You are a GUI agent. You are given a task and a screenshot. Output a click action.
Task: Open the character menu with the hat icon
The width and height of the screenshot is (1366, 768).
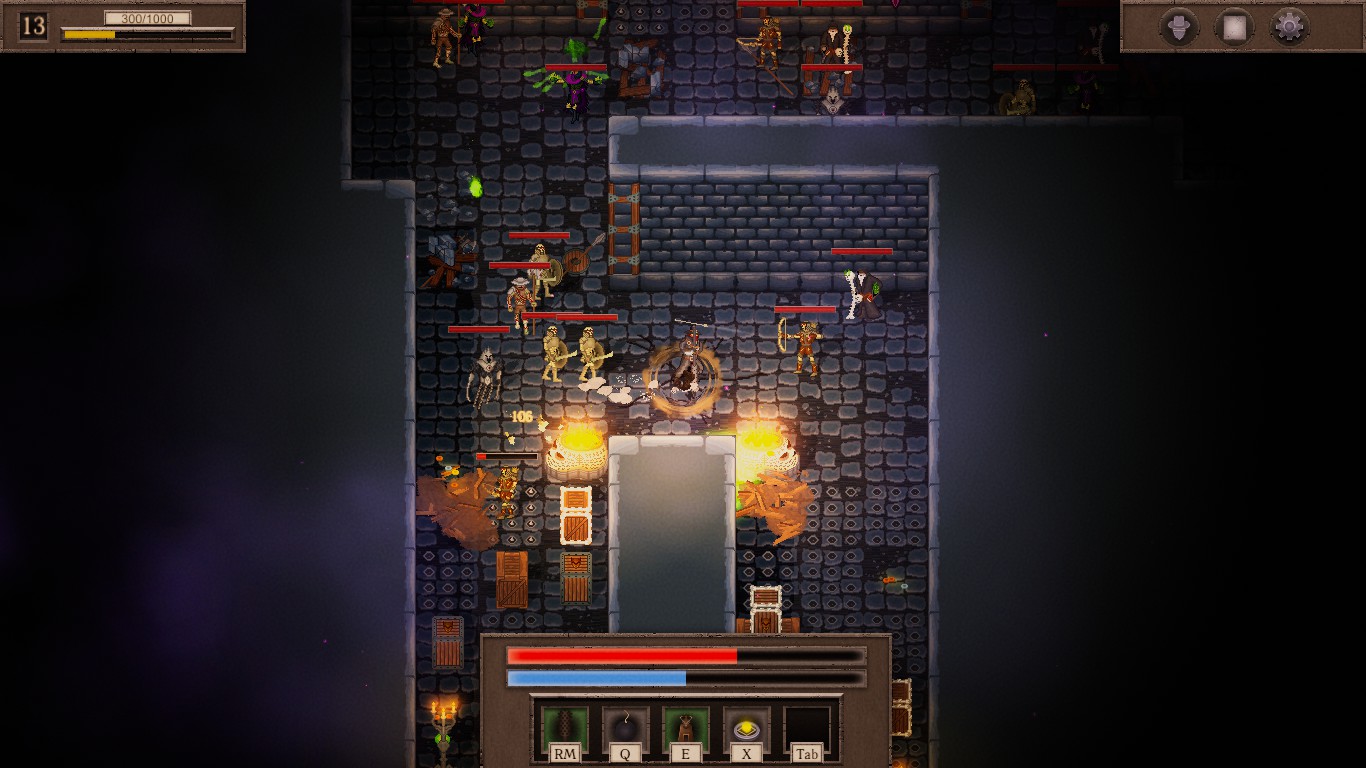(1180, 27)
